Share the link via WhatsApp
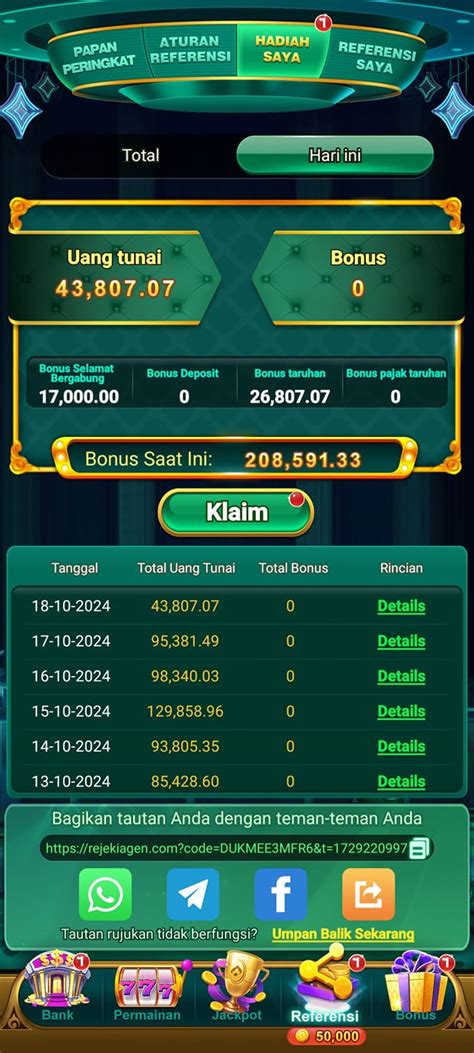Image resolution: width=474 pixels, height=1053 pixels. point(105,895)
